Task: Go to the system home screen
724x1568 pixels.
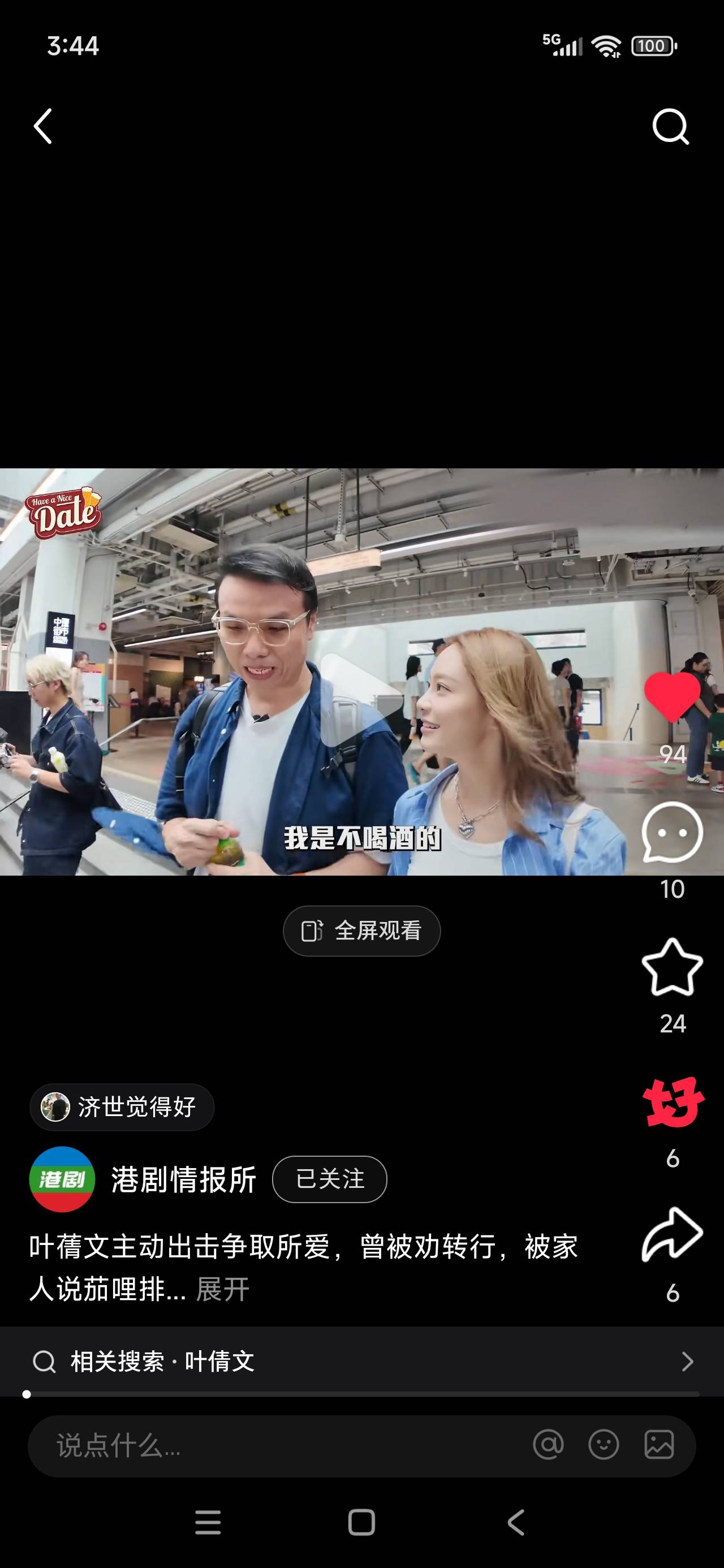Action: click(x=361, y=1522)
